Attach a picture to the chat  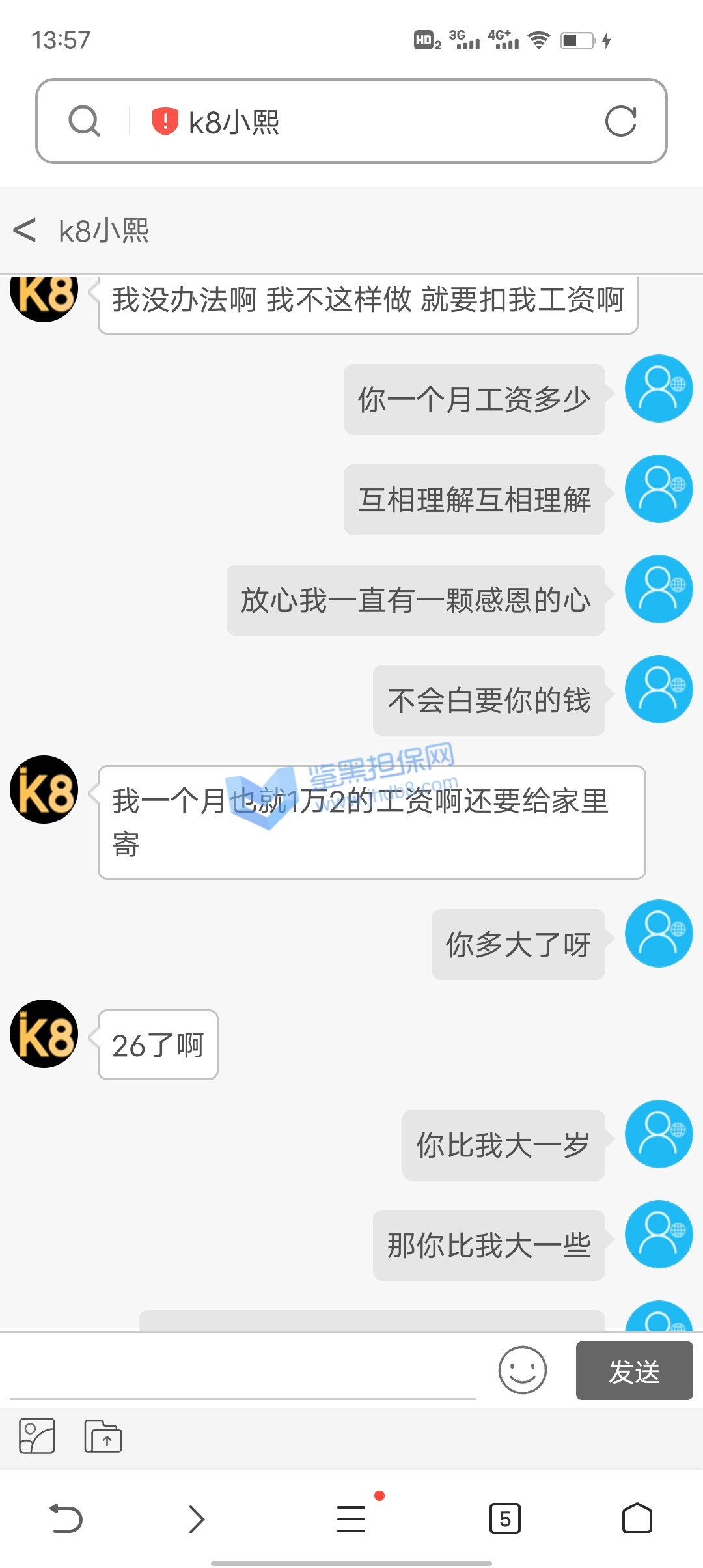click(37, 1436)
